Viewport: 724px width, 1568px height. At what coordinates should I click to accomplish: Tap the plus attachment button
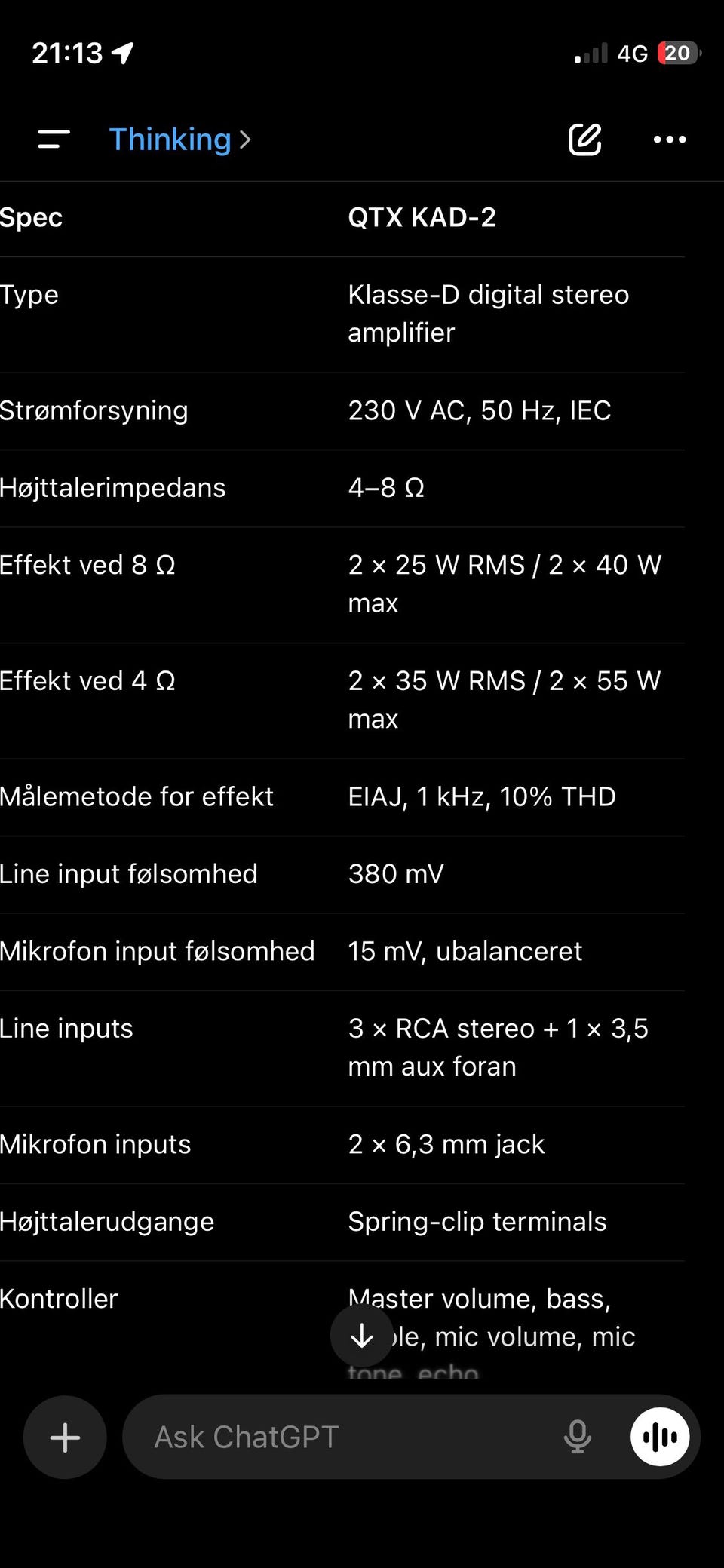(65, 1437)
